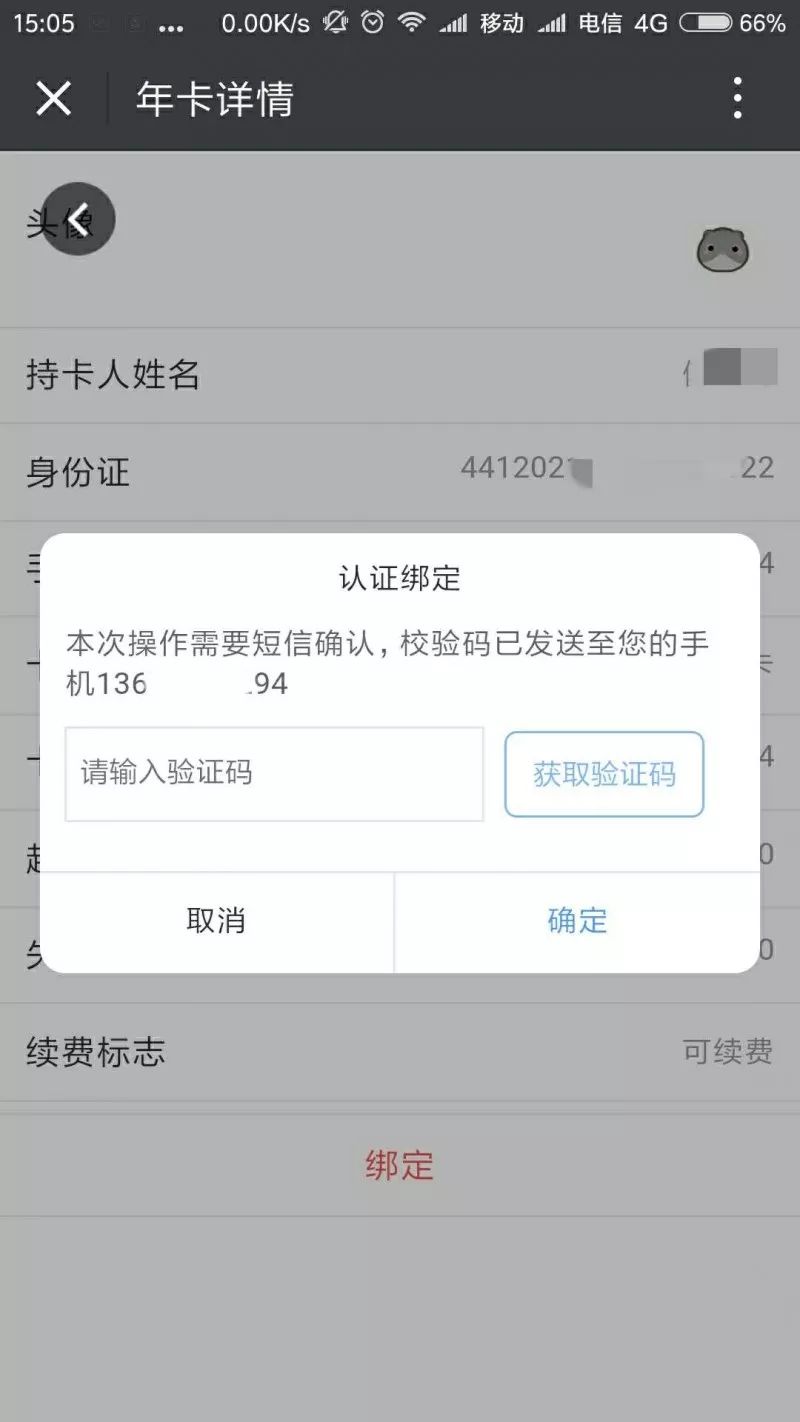This screenshot has width=800, height=1422.
Task: Open the three-dot overflow menu
Action: click(x=737, y=99)
